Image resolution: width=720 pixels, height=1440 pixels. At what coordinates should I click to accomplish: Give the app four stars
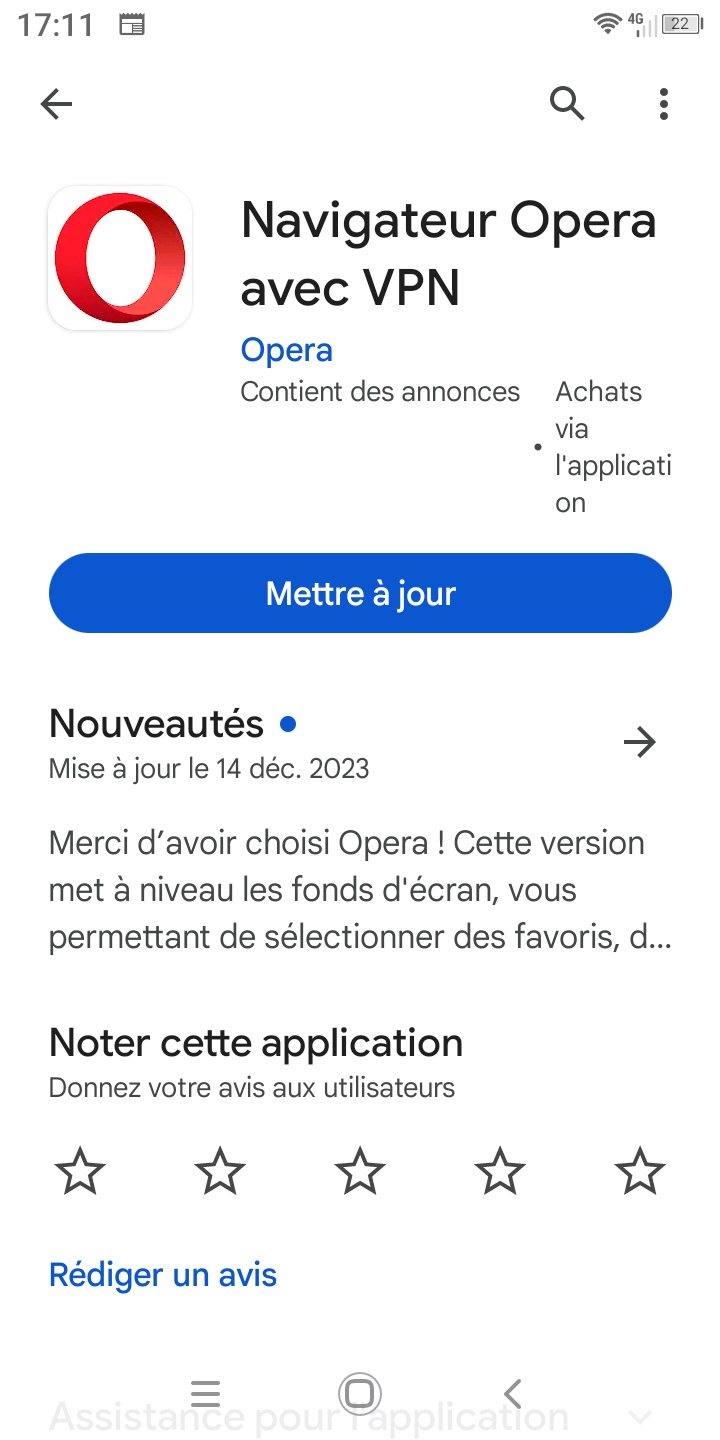[x=500, y=1171]
